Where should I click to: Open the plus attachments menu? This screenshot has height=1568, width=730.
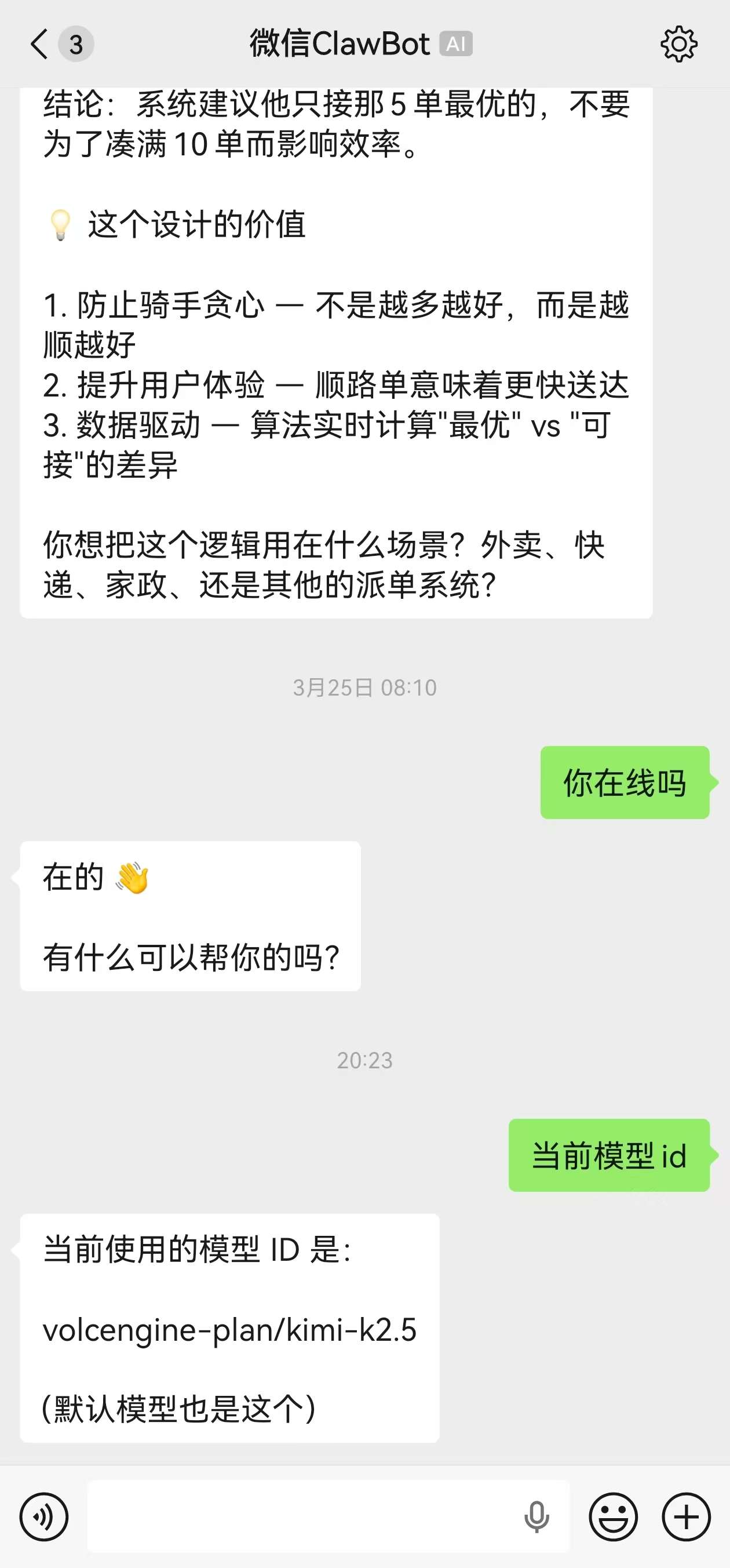686,1516
